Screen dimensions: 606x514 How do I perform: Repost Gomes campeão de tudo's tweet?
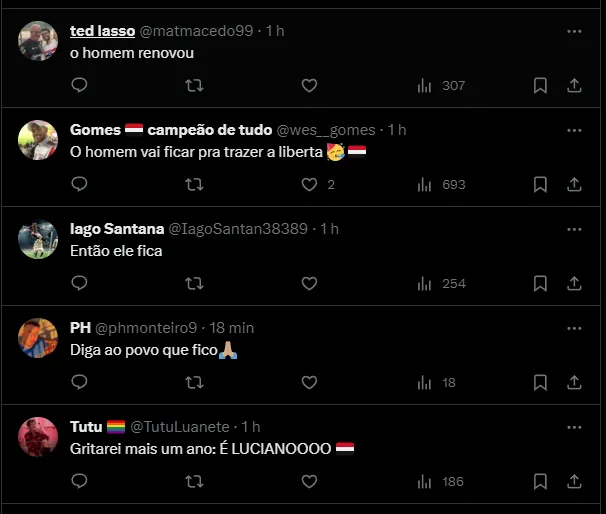click(195, 185)
